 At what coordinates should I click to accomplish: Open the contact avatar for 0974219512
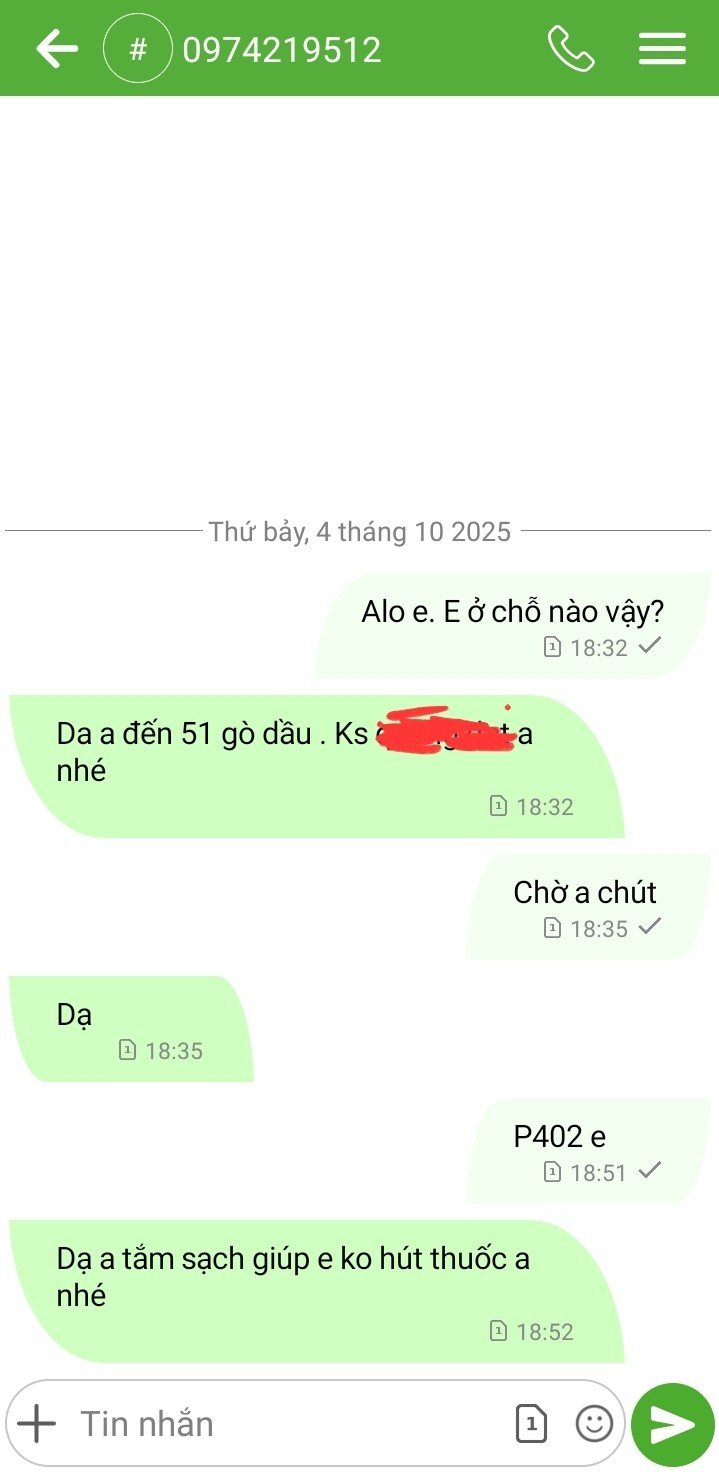(138, 49)
